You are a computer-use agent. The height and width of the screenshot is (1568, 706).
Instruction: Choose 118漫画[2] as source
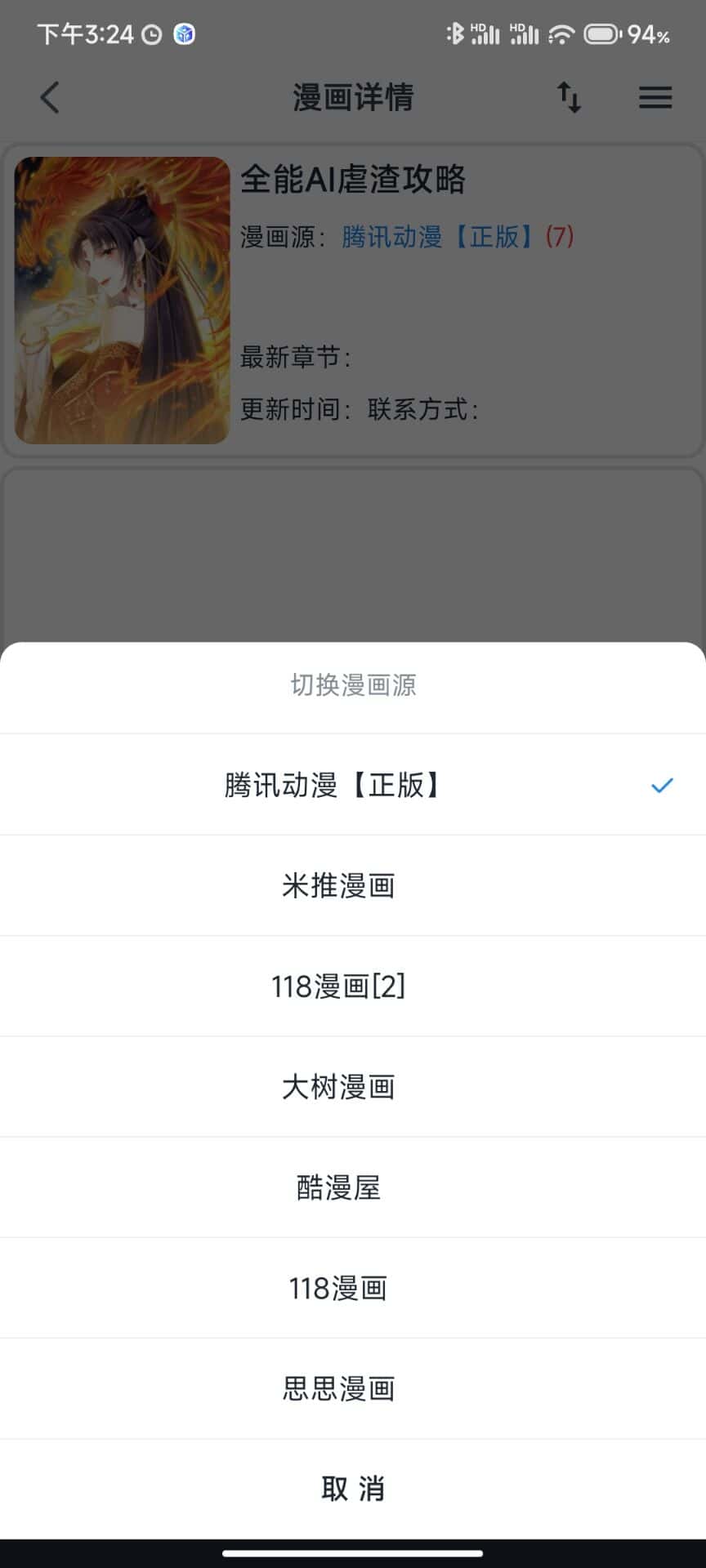tap(338, 987)
